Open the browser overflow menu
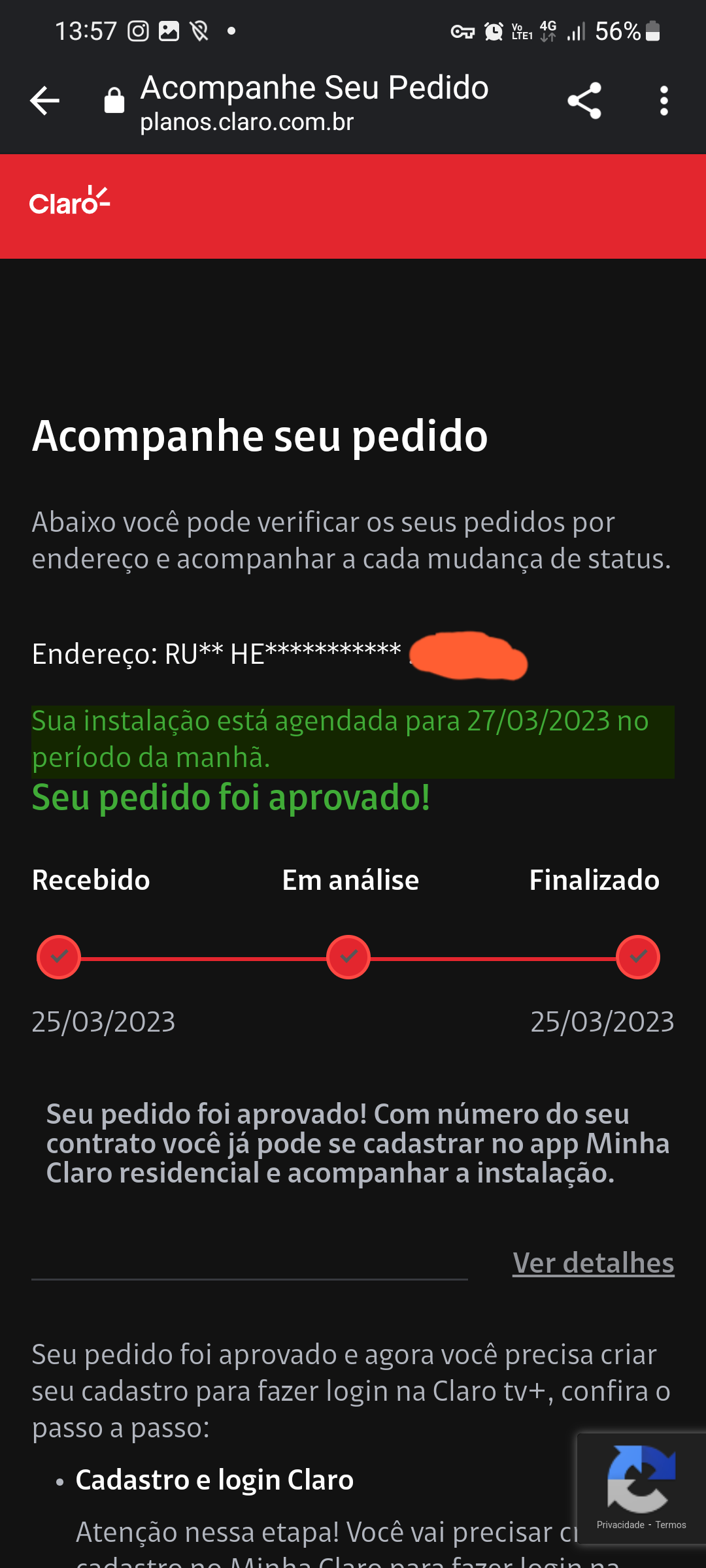The width and height of the screenshot is (706, 1568). point(664,101)
